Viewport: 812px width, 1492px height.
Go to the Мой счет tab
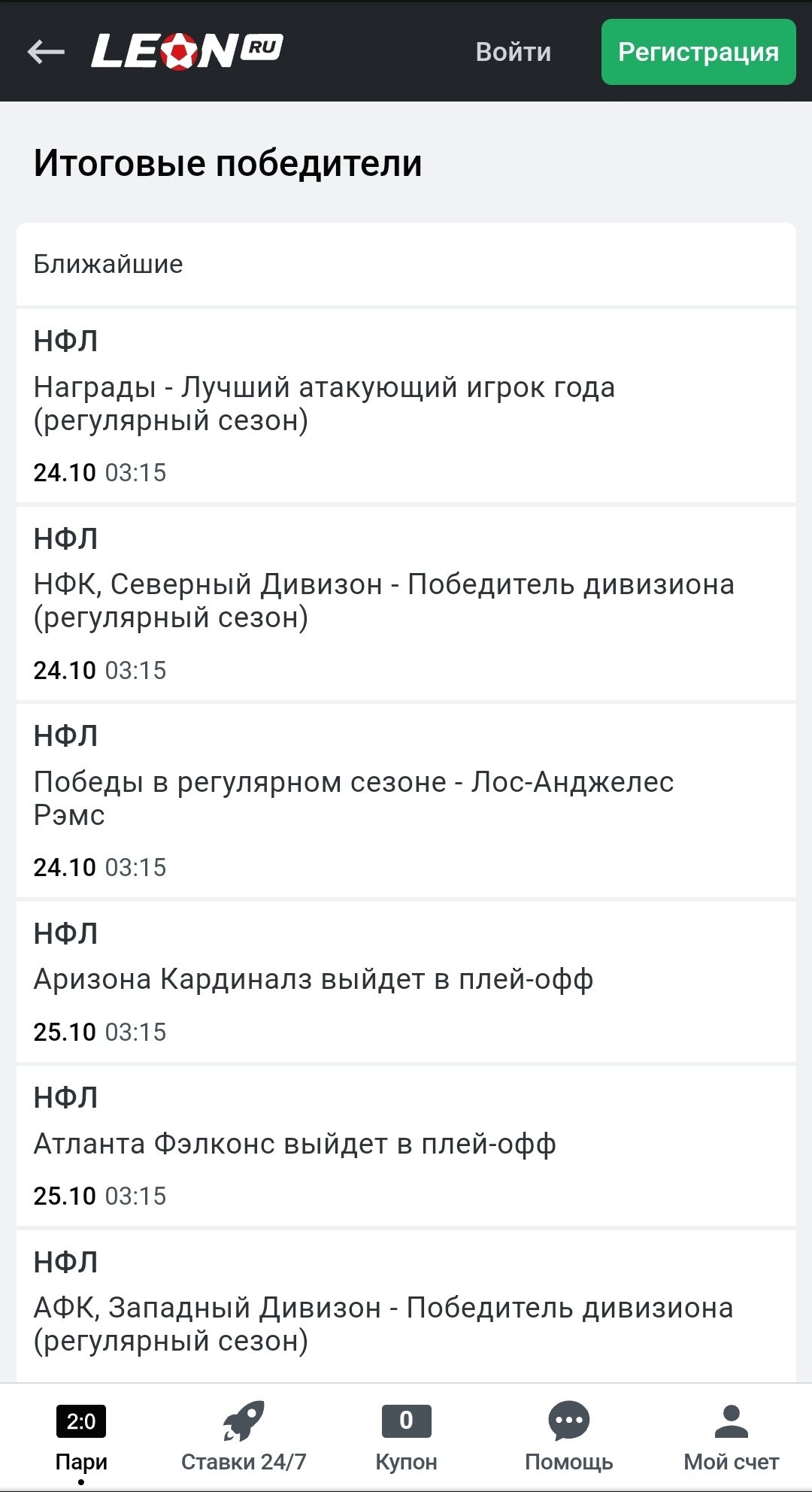[x=731, y=1438]
